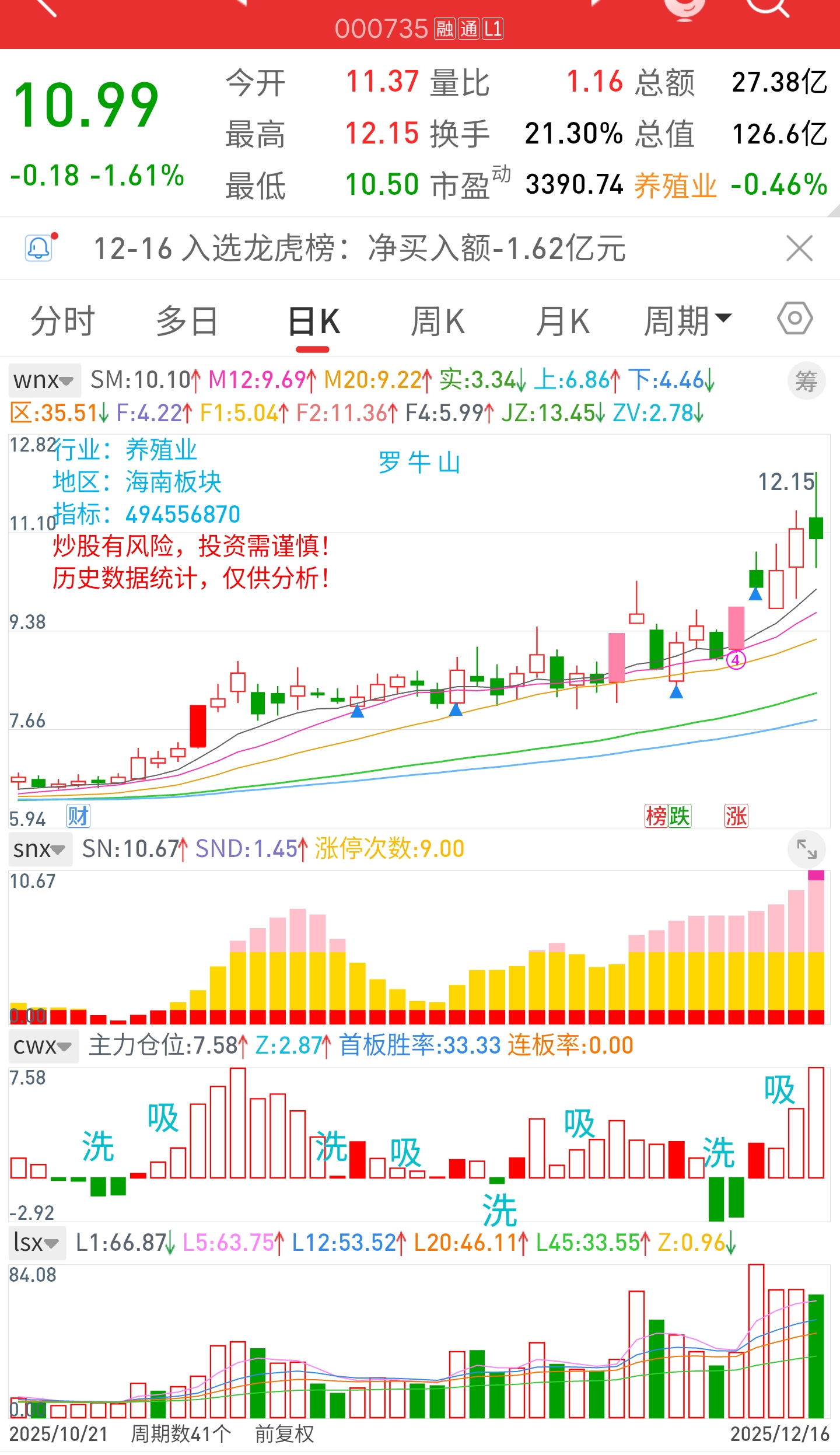Screen dimensions: 840x1455
Task: Tap the 财 marker on the chart
Action: click(x=78, y=816)
